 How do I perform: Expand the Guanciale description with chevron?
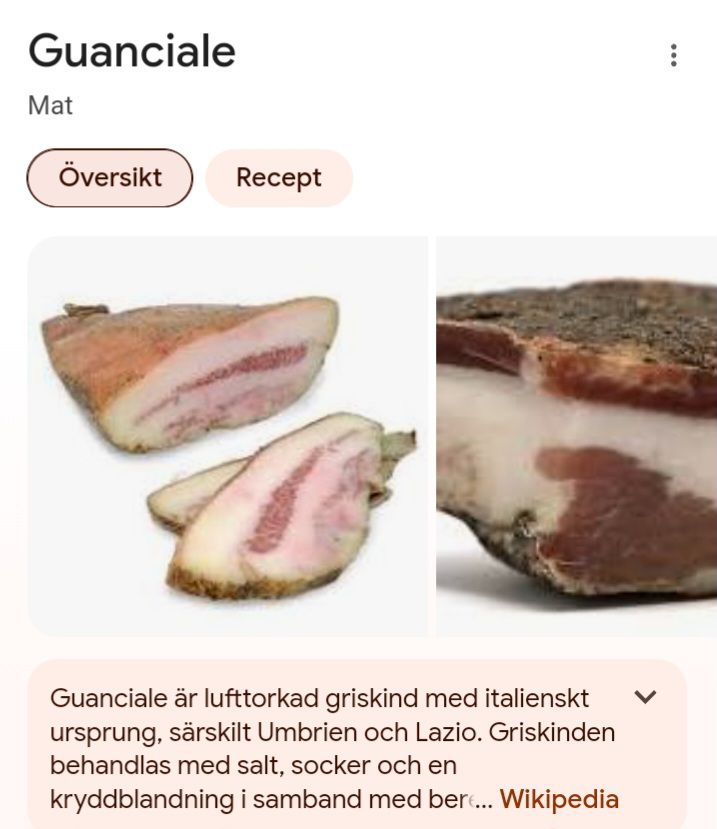click(x=646, y=697)
